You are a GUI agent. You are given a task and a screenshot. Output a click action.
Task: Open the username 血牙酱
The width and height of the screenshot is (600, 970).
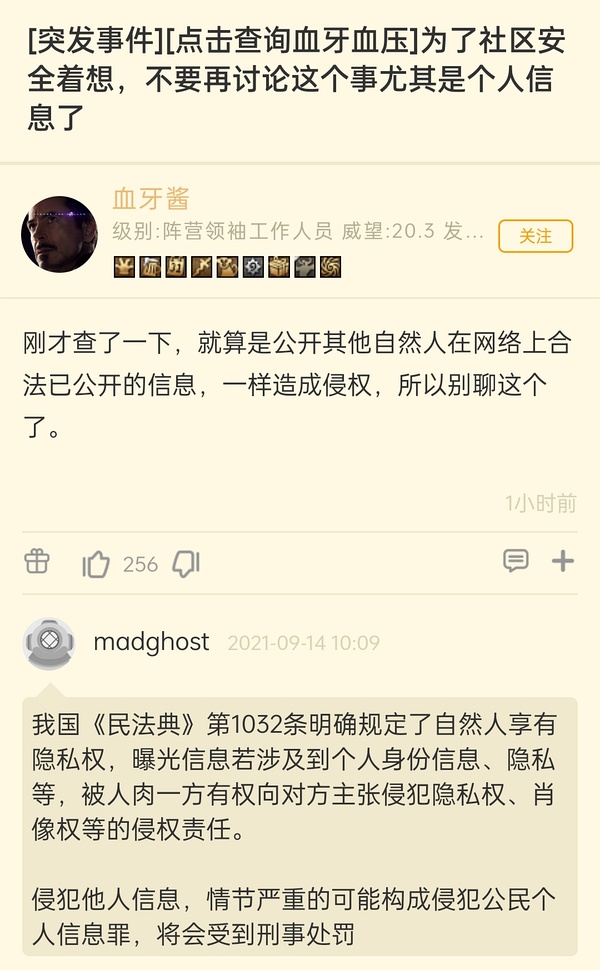[x=150, y=198]
